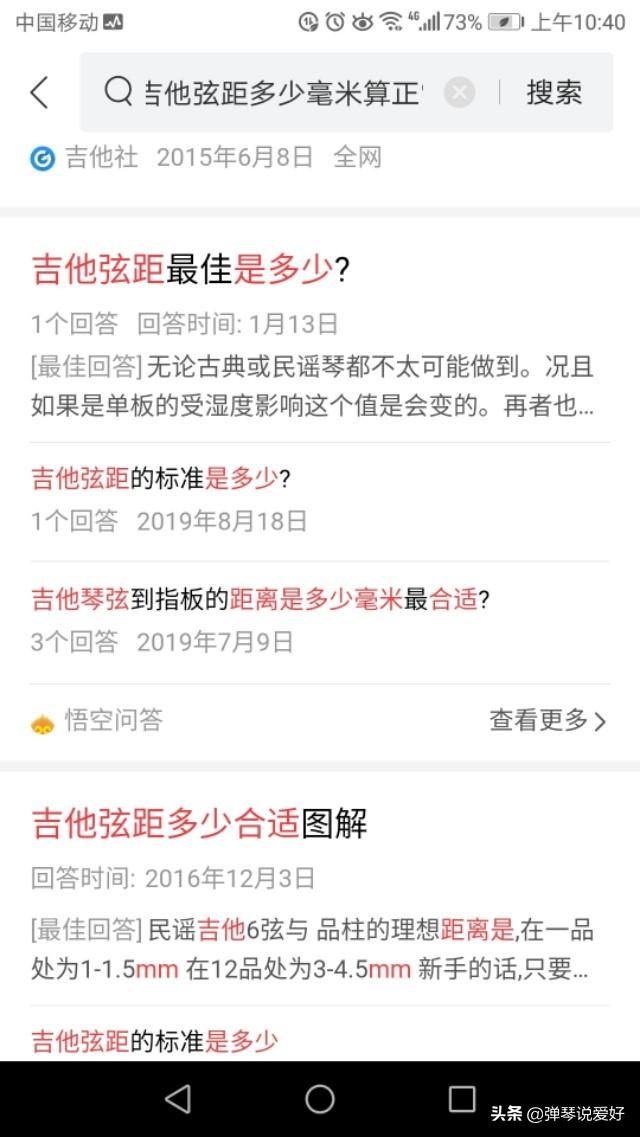The width and height of the screenshot is (640, 1137).
Task: Open the result 吉他弦距多少合适图解
Action: tap(200, 824)
